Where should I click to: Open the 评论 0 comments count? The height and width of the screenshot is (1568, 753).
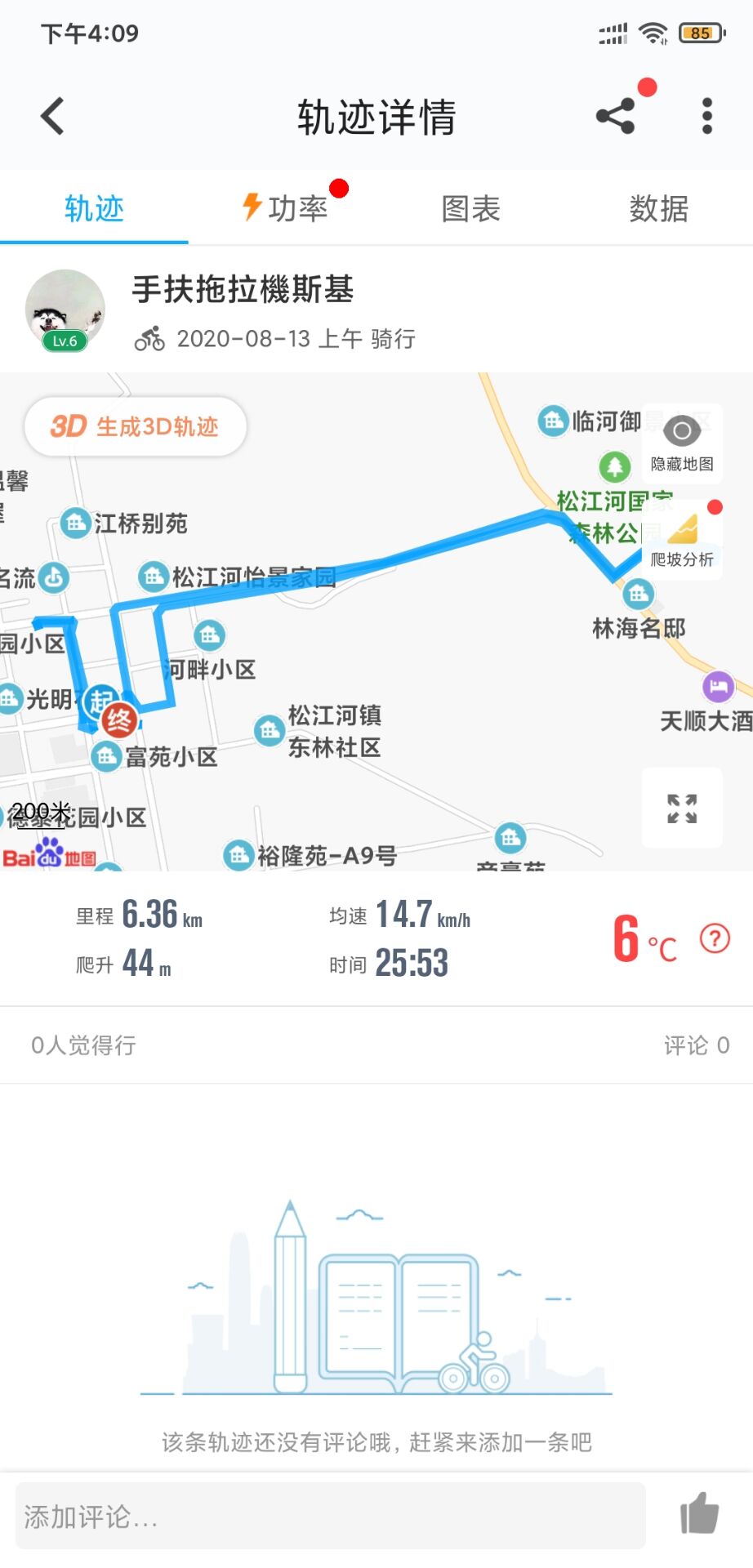point(696,1045)
